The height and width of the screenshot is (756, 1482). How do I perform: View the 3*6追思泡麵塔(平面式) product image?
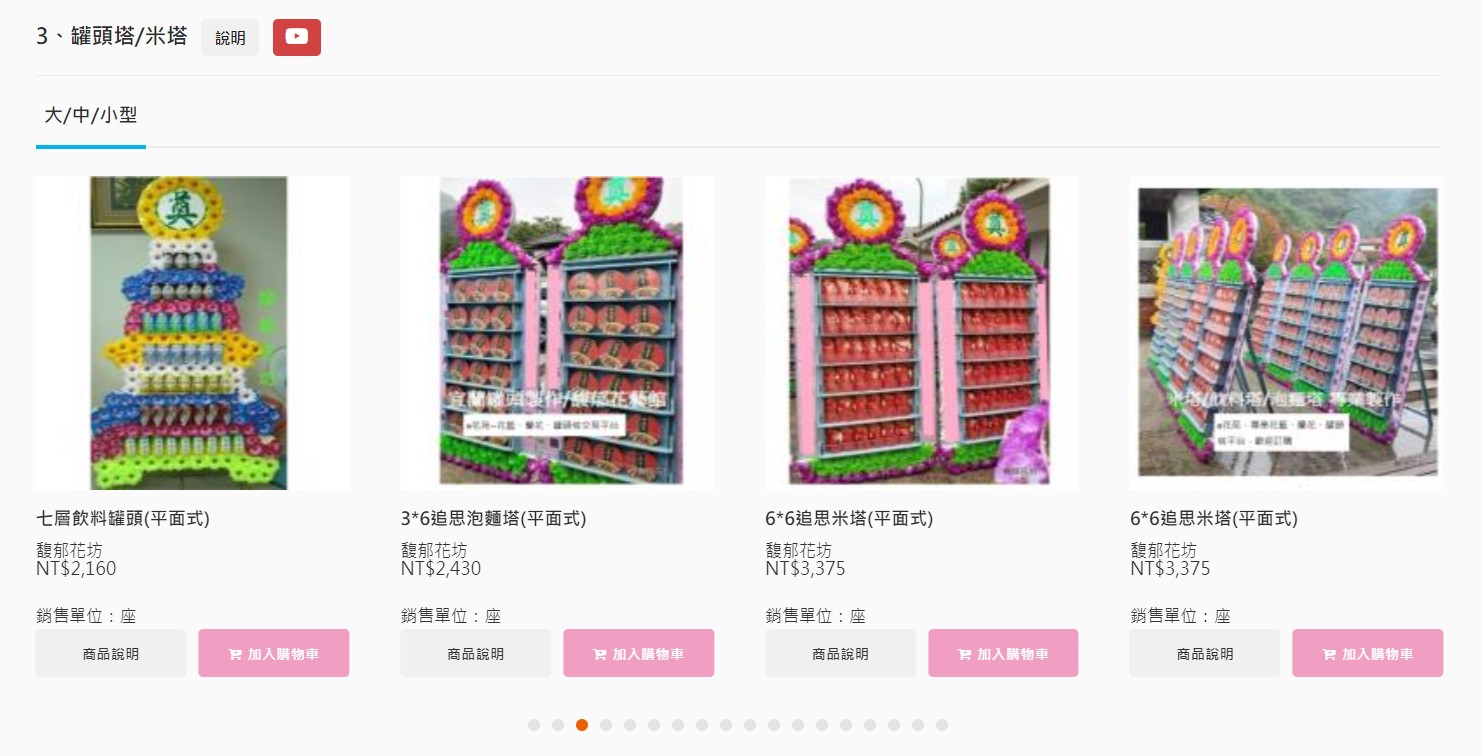(557, 333)
